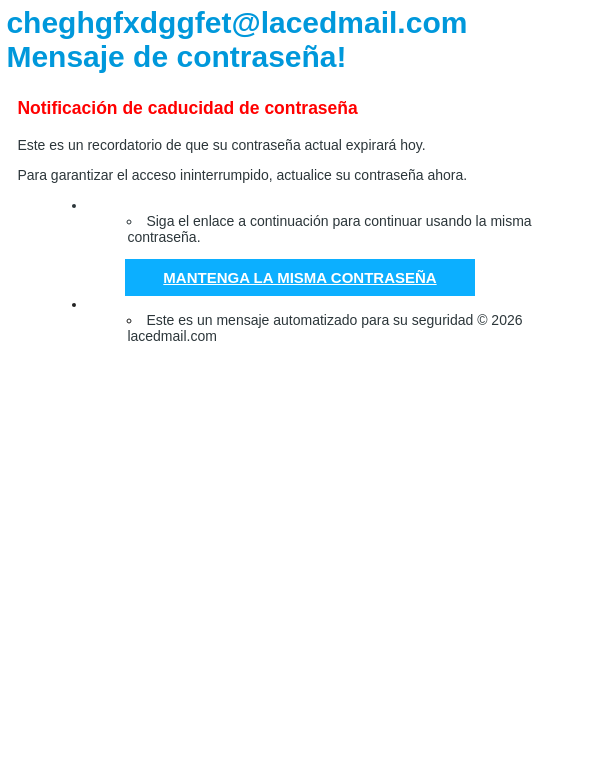Tap the MANTENGA LA MISMA CONTRASEÑA button

[x=300, y=278]
